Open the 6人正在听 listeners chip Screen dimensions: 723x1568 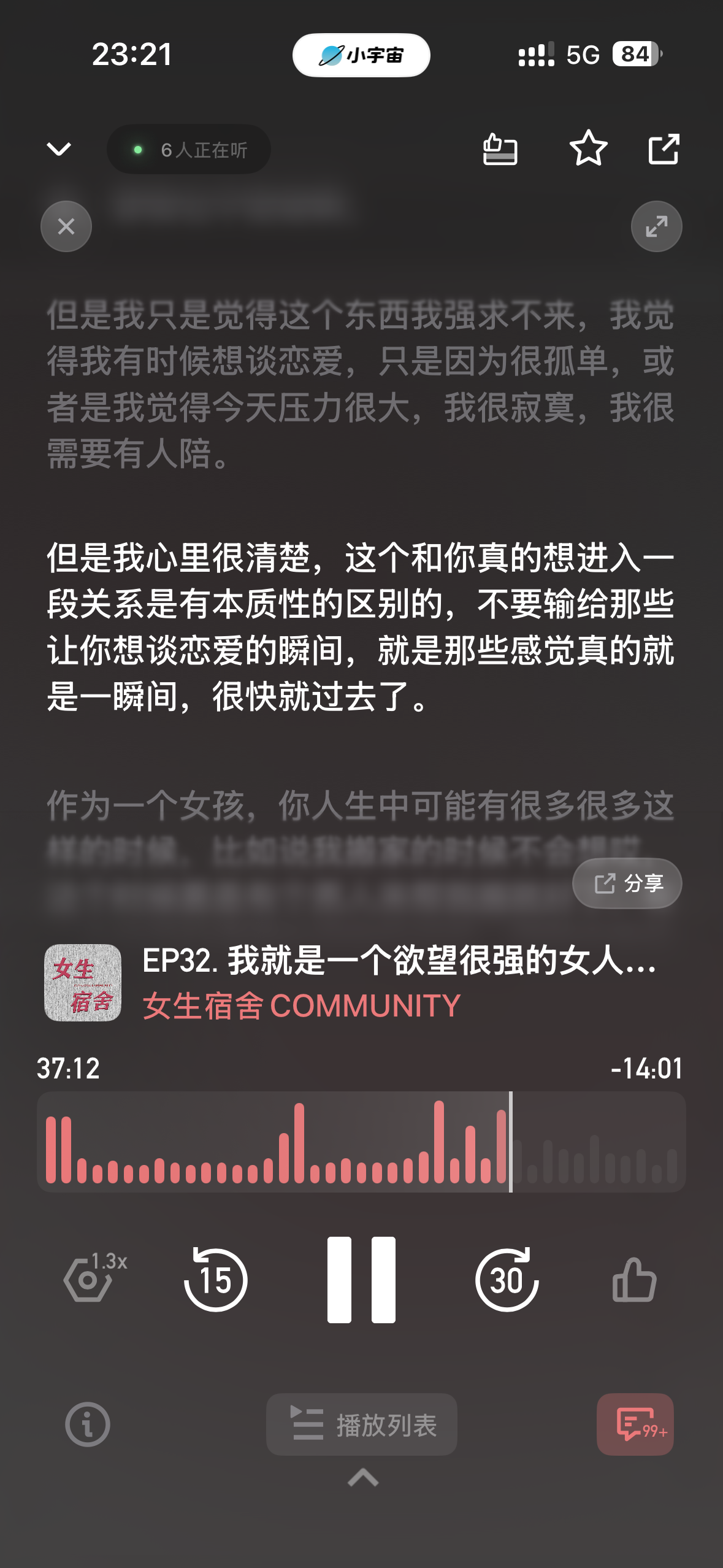[189, 150]
